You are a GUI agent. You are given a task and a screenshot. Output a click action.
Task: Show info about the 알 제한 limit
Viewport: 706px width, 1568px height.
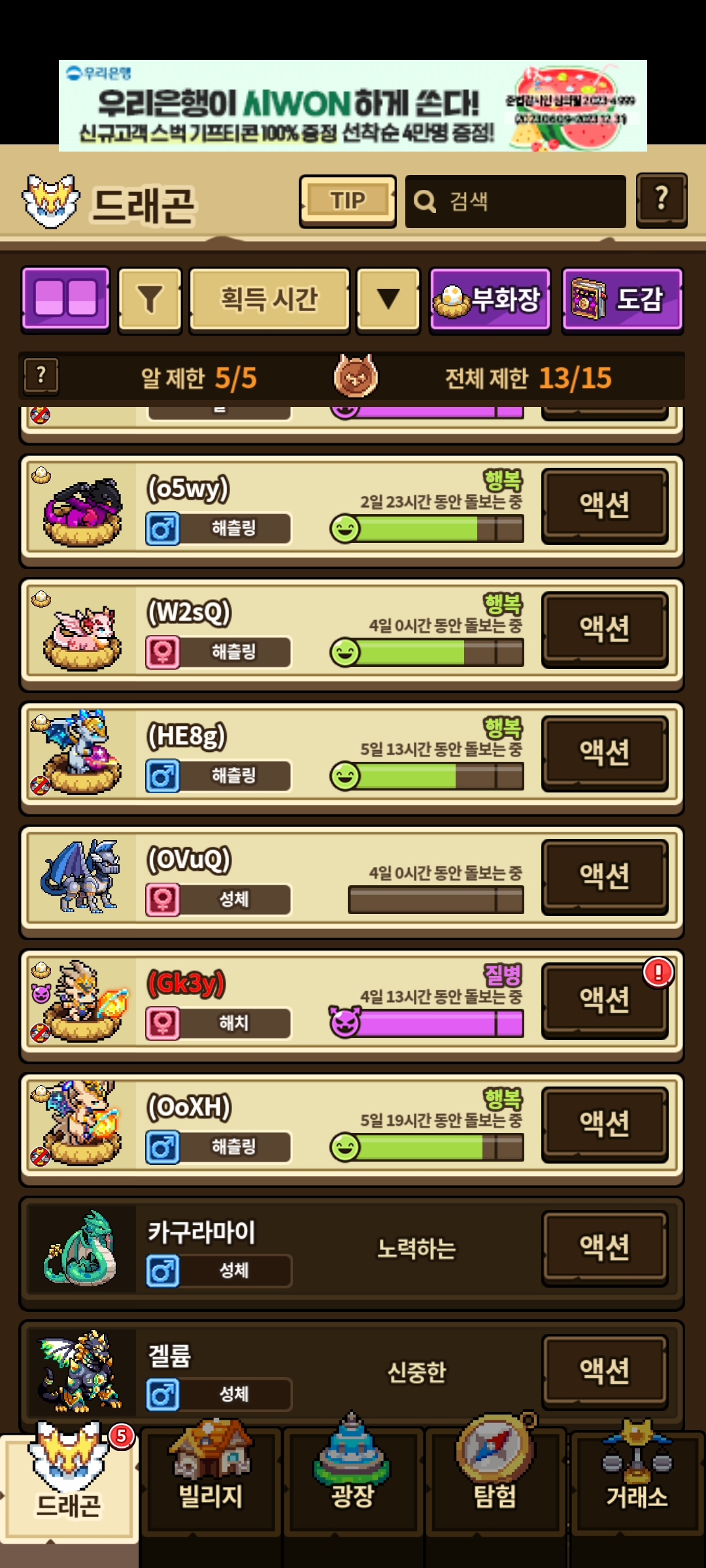(x=41, y=376)
